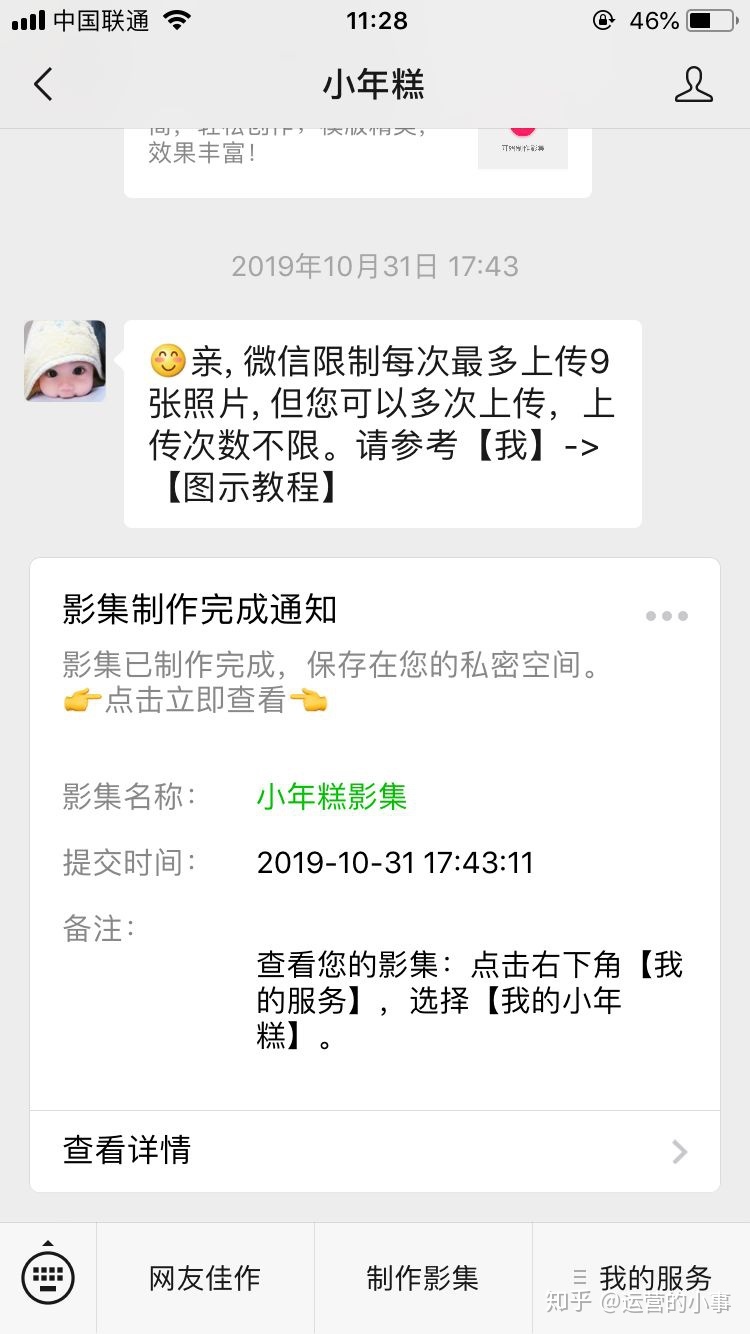The width and height of the screenshot is (750, 1334).
Task: Open the 影集制作完成通知 card
Action: pyautogui.click(x=374, y=830)
